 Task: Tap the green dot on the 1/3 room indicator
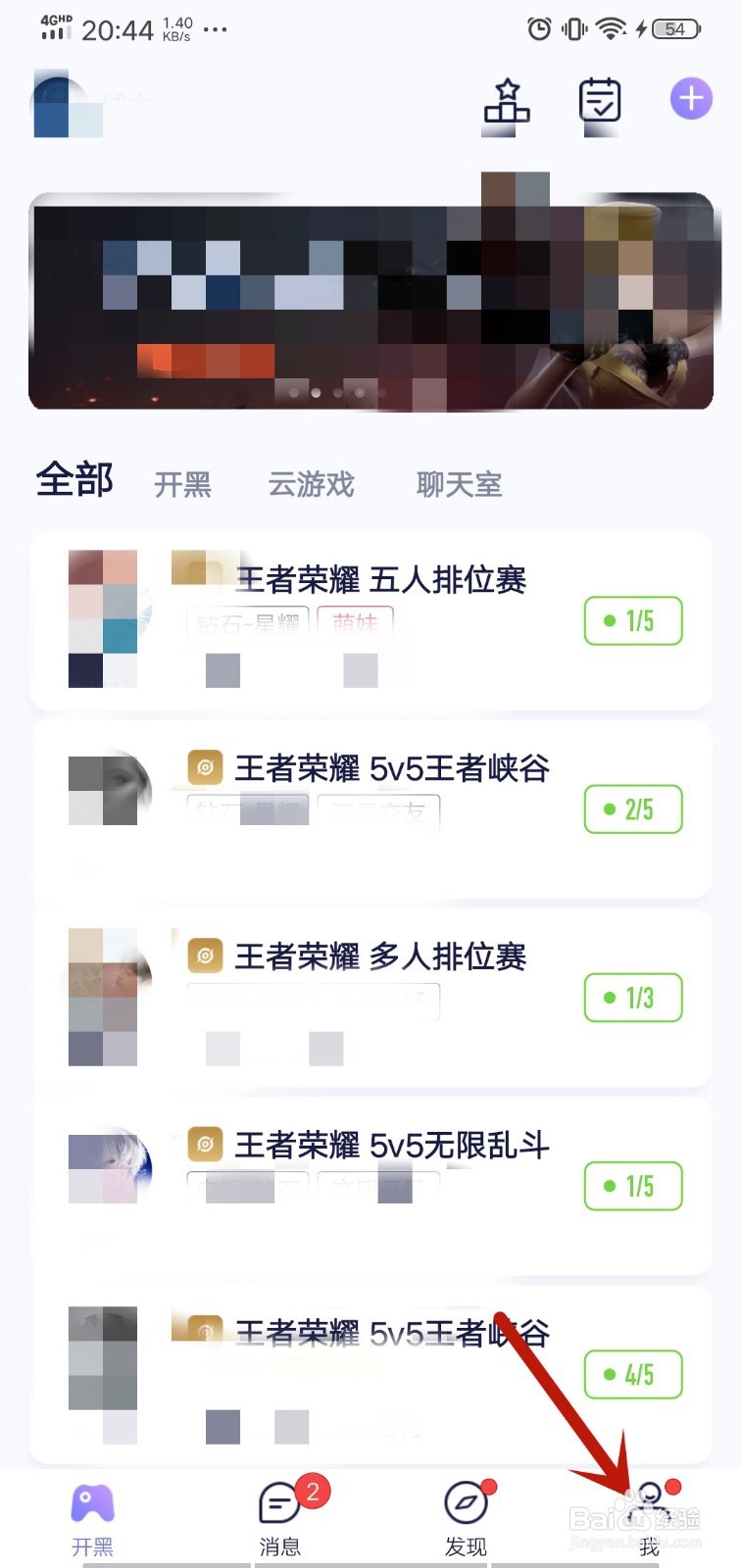(x=609, y=999)
